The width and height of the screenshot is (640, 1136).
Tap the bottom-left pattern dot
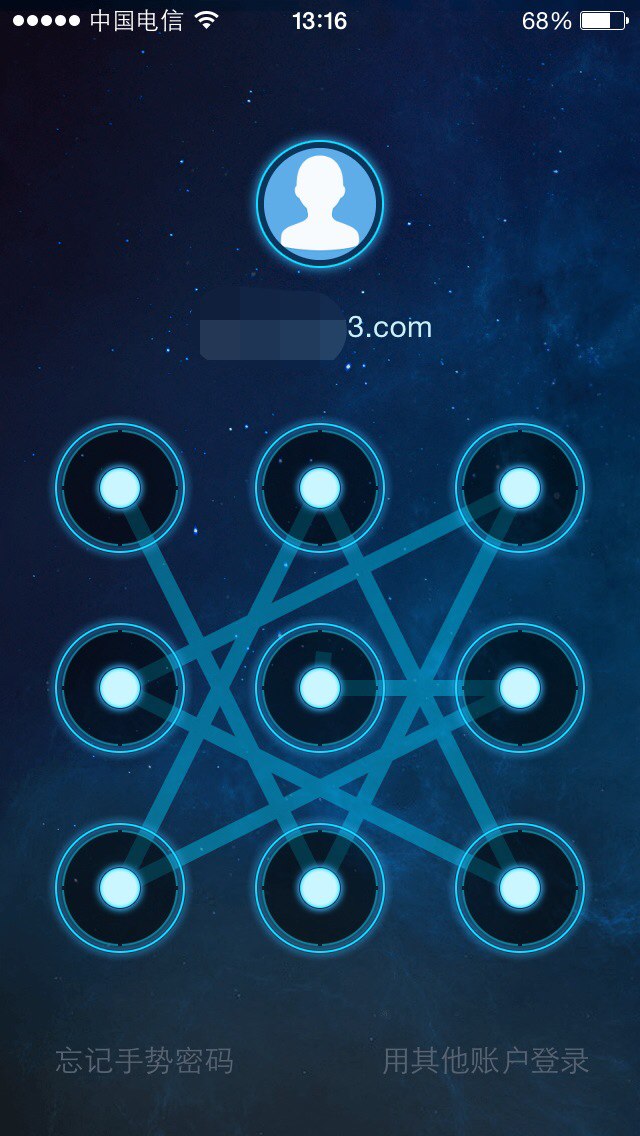click(120, 888)
